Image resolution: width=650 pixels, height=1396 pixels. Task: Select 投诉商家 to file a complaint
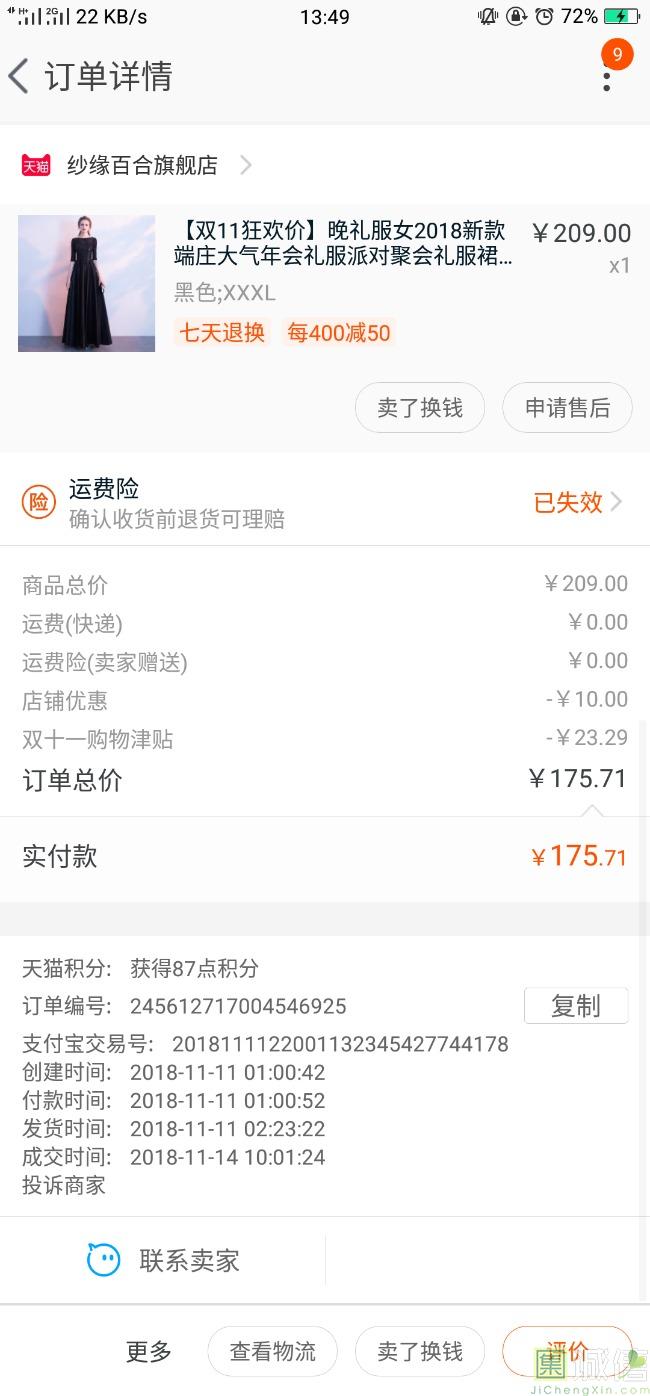(x=64, y=1186)
